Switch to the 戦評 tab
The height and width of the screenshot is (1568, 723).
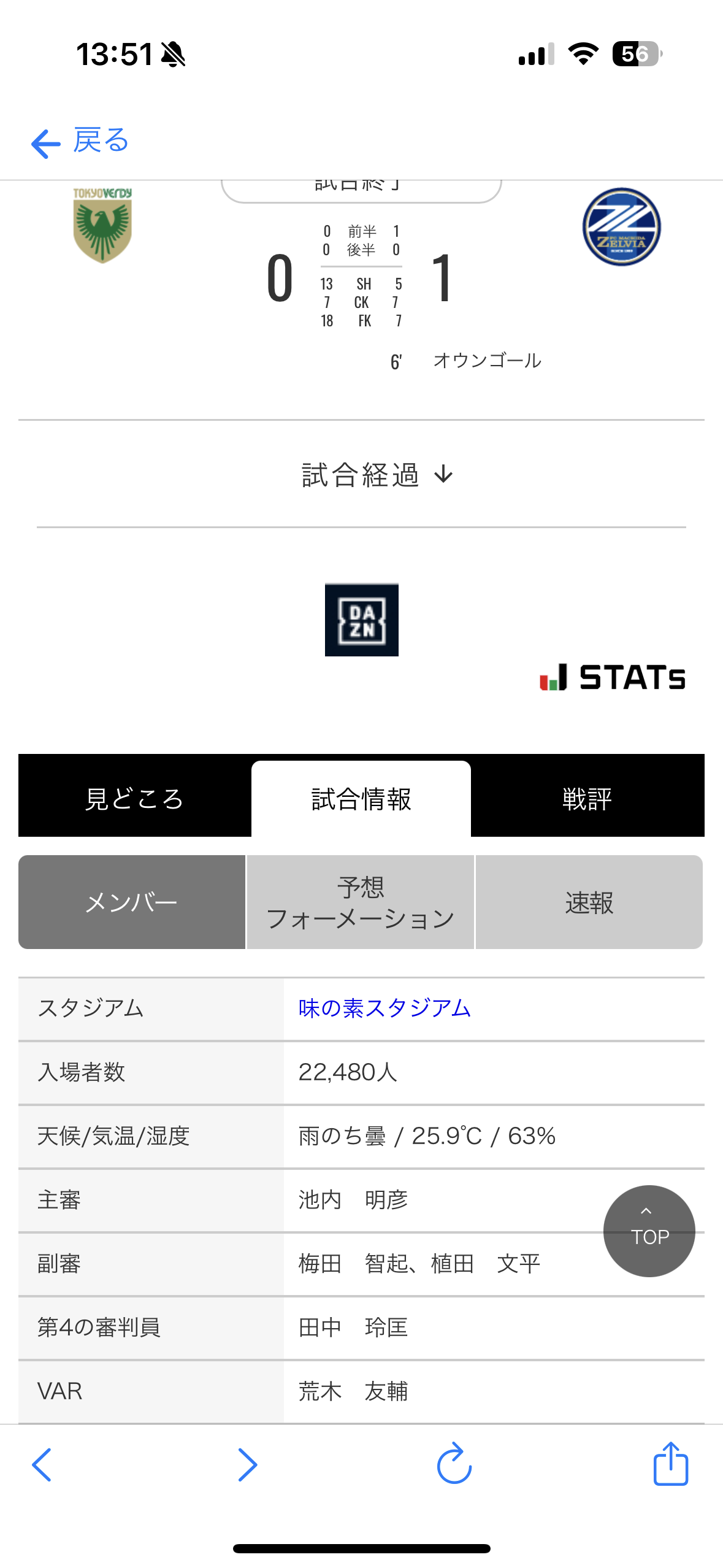(x=587, y=798)
